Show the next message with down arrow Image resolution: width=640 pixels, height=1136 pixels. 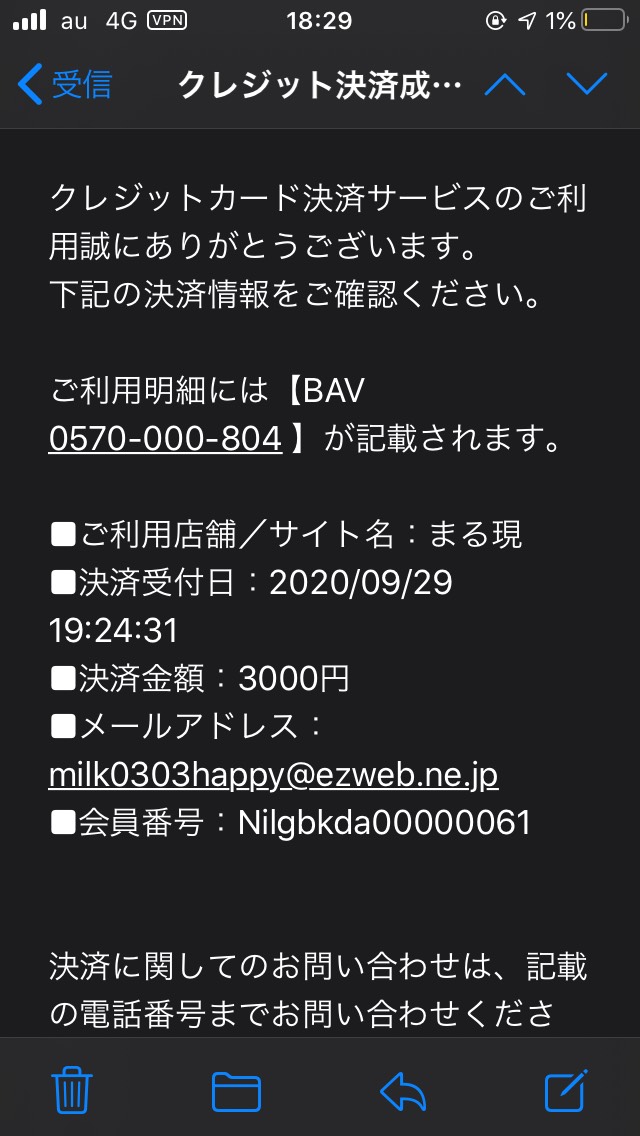tap(587, 84)
